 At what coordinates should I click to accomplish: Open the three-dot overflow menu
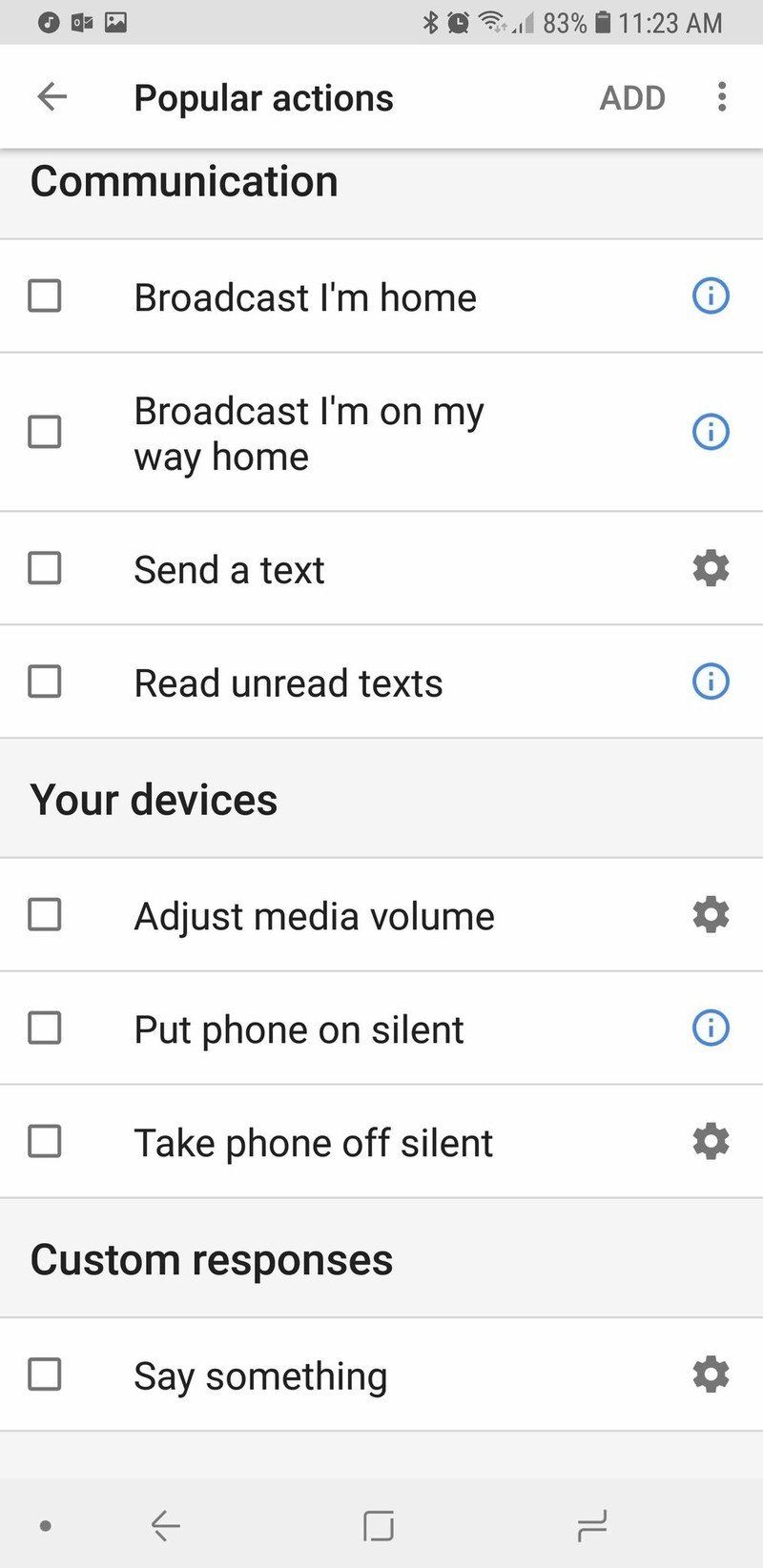pyautogui.click(x=722, y=97)
